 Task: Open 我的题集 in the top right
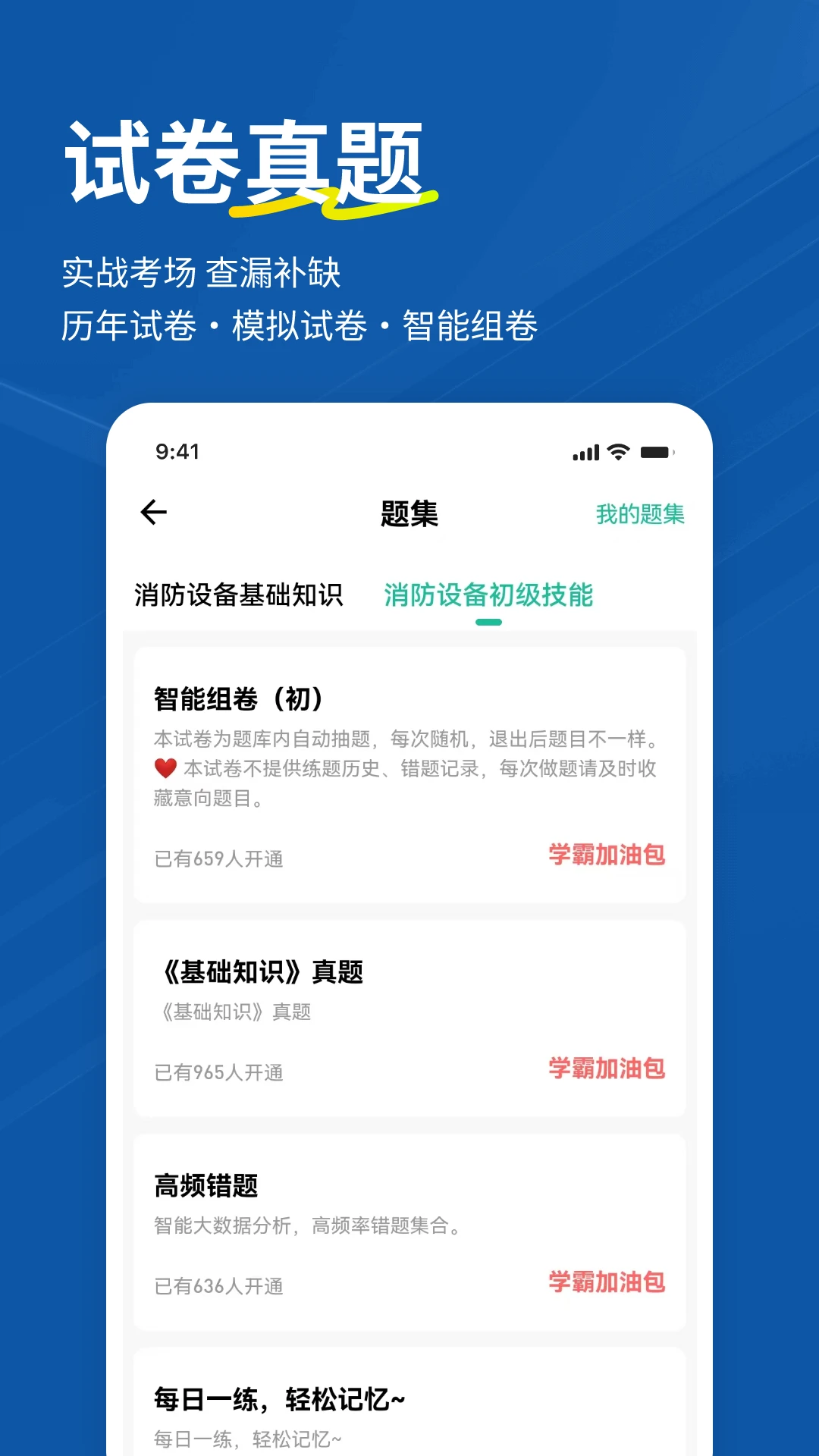[639, 513]
